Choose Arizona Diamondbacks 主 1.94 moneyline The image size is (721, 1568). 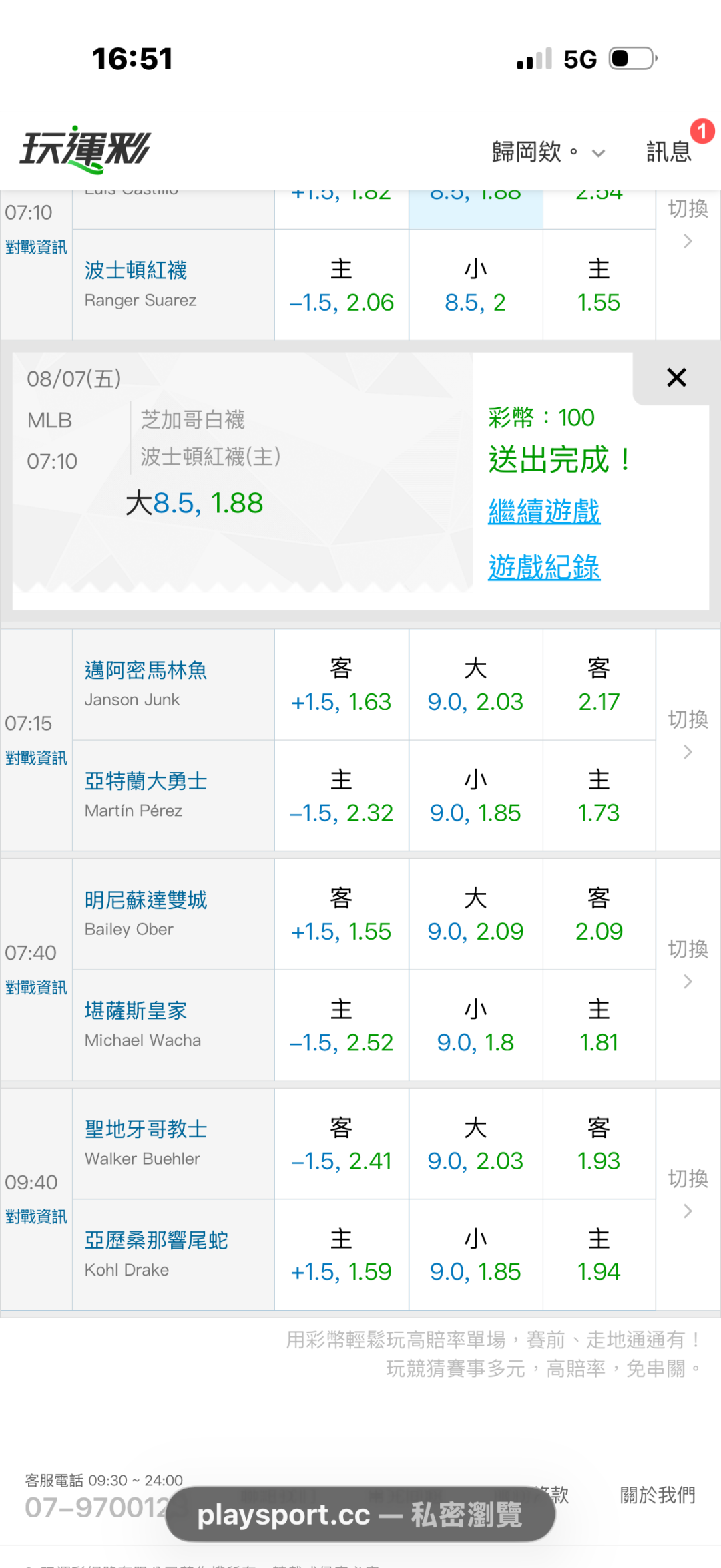pyautogui.click(x=599, y=1255)
